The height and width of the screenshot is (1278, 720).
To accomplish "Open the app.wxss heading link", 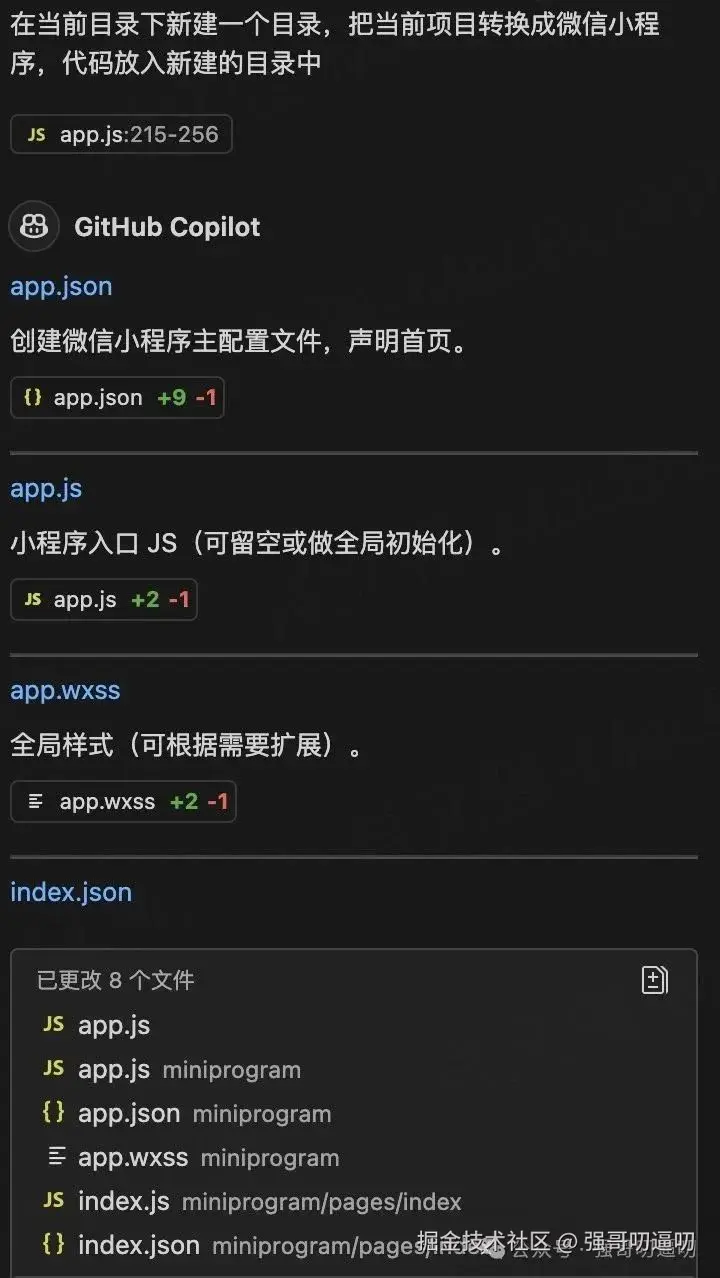I will pos(64,690).
